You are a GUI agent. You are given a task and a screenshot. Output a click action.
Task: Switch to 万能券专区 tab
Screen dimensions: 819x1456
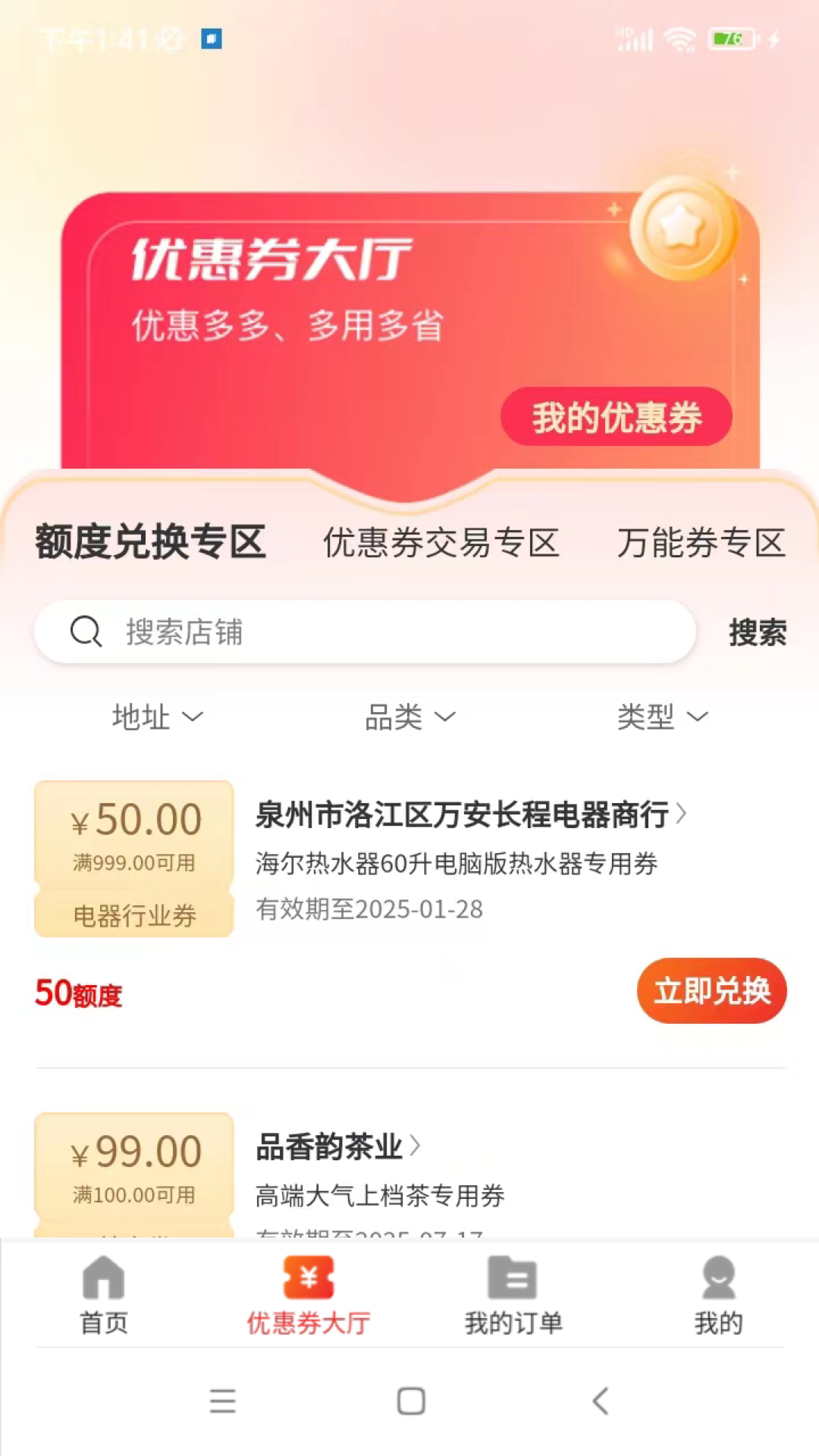pos(701,543)
